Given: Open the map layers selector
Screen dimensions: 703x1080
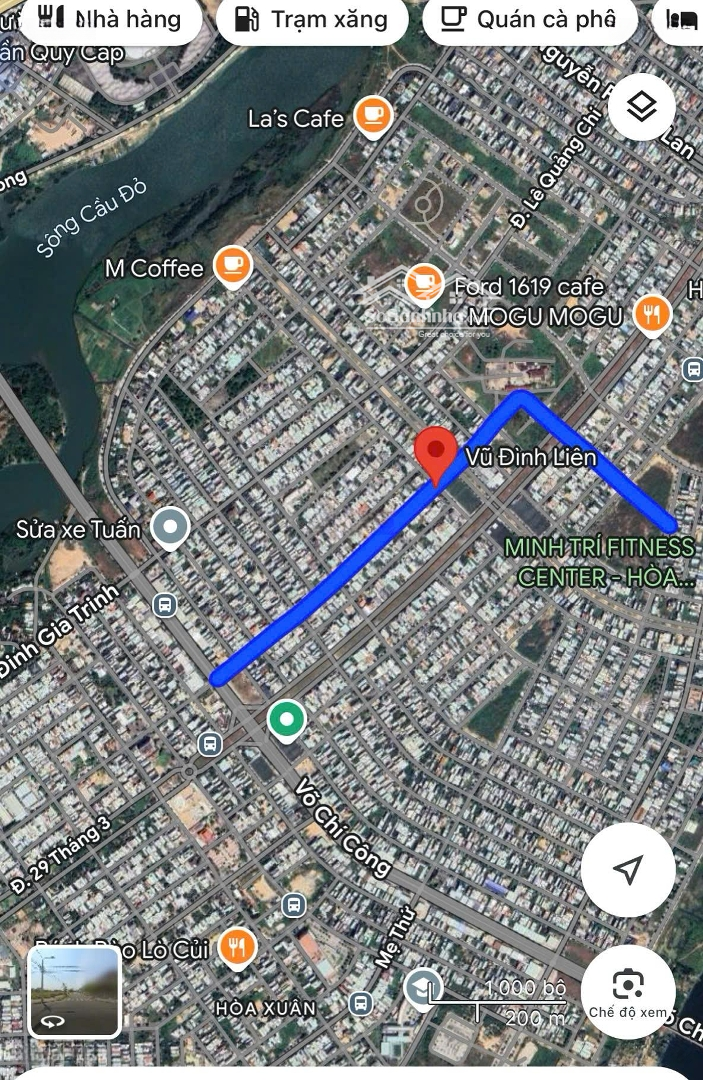Looking at the screenshot, I should (x=640, y=106).
